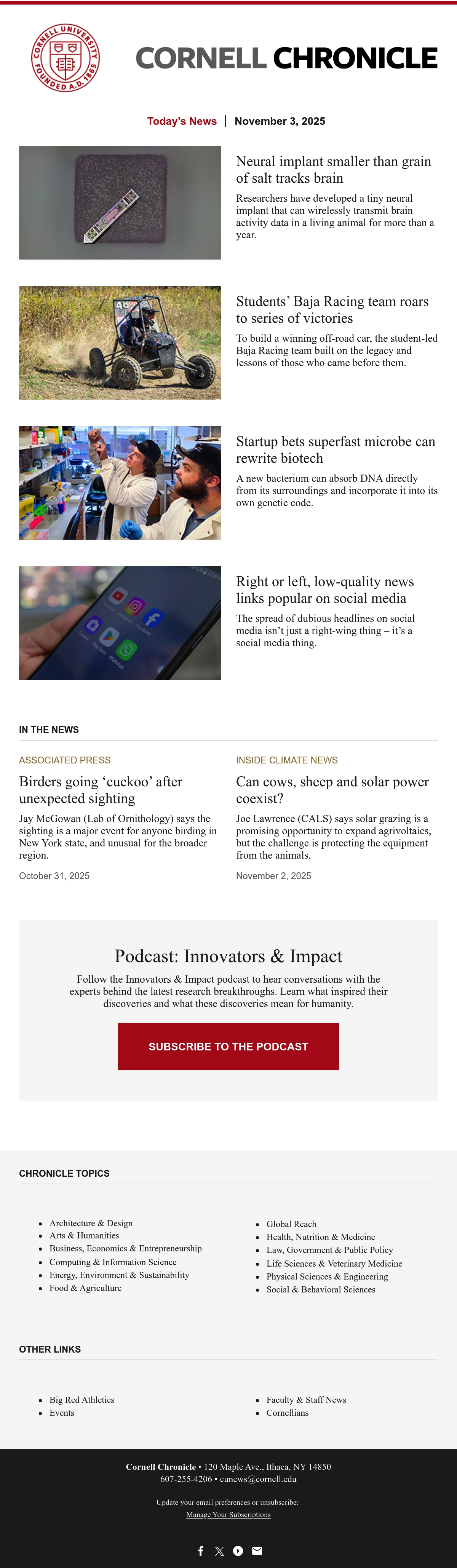This screenshot has height=1568, width=457.
Task: Open the neural implant article headline
Action: [333, 170]
